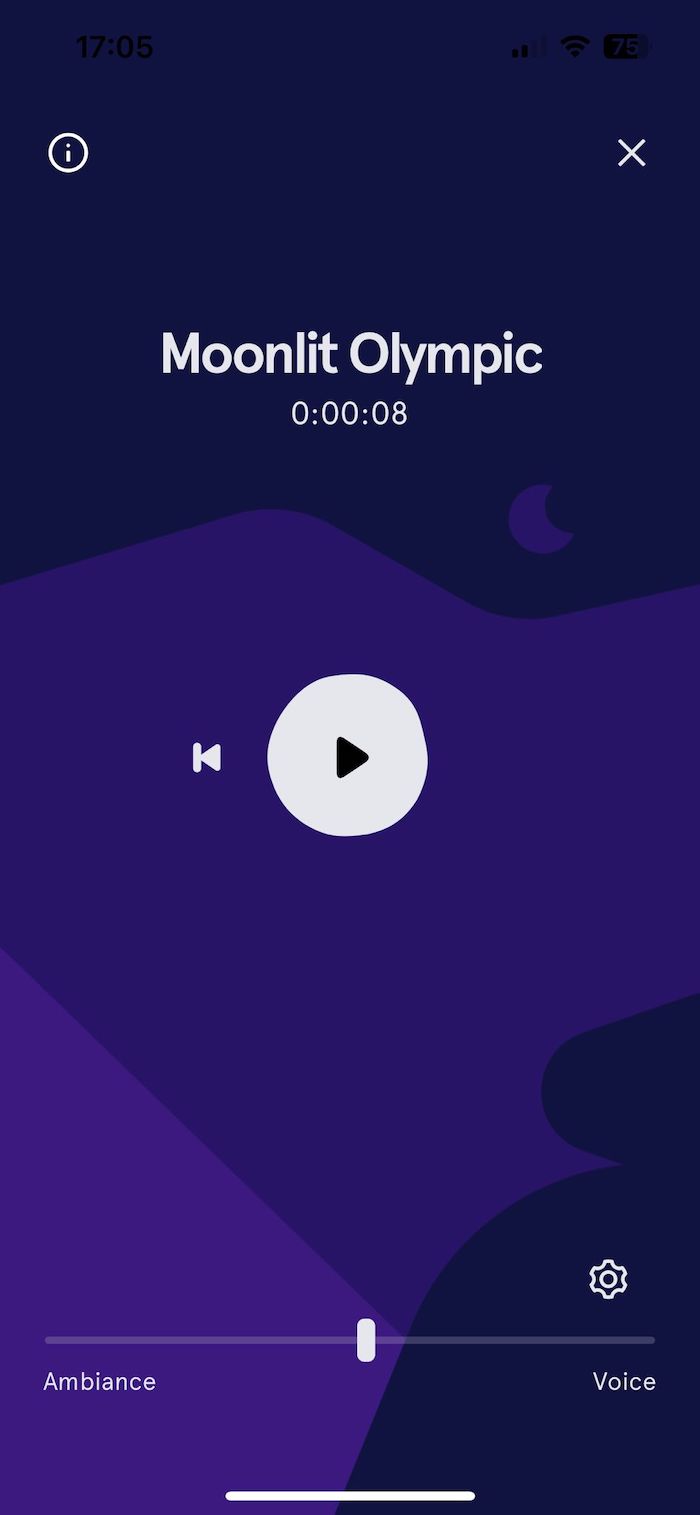Screen dimensions: 700x1515
Task: Open the info icon for Moonlit Olympic
Action: click(68, 153)
